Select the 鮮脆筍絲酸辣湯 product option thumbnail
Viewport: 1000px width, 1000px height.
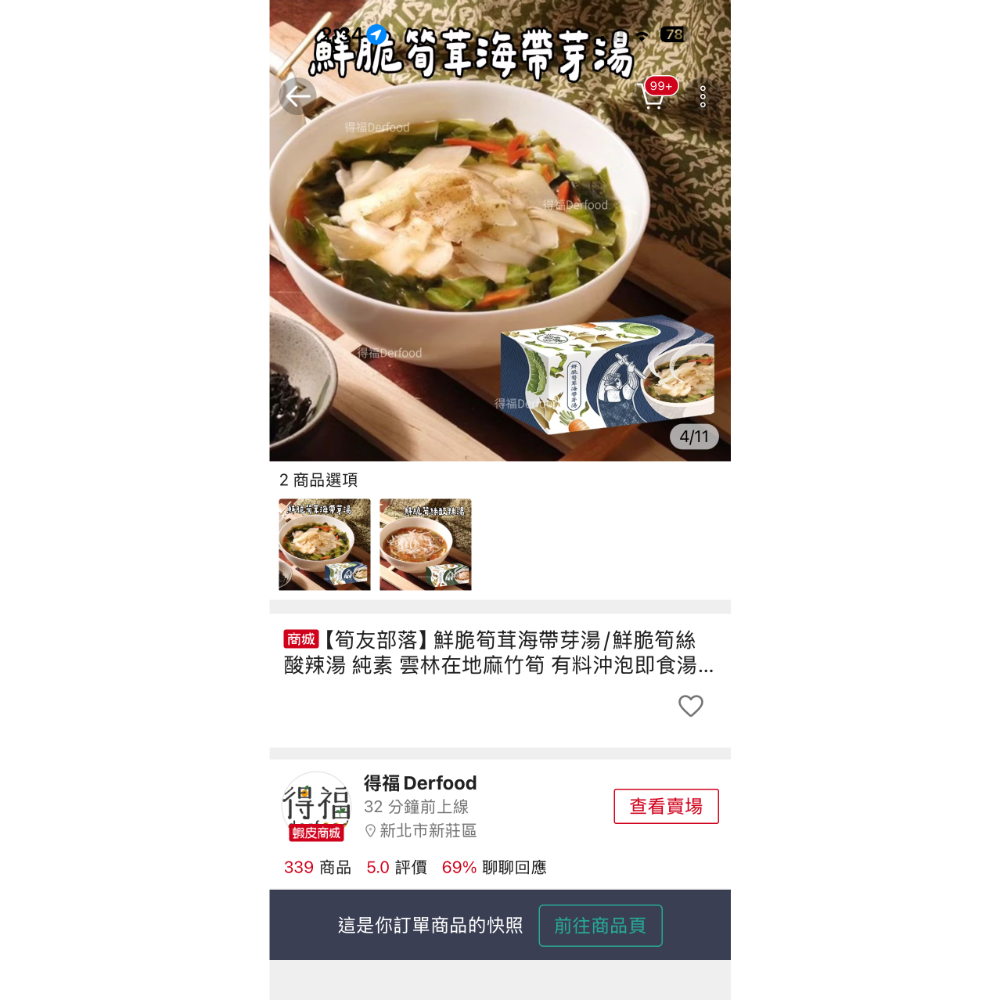425,544
